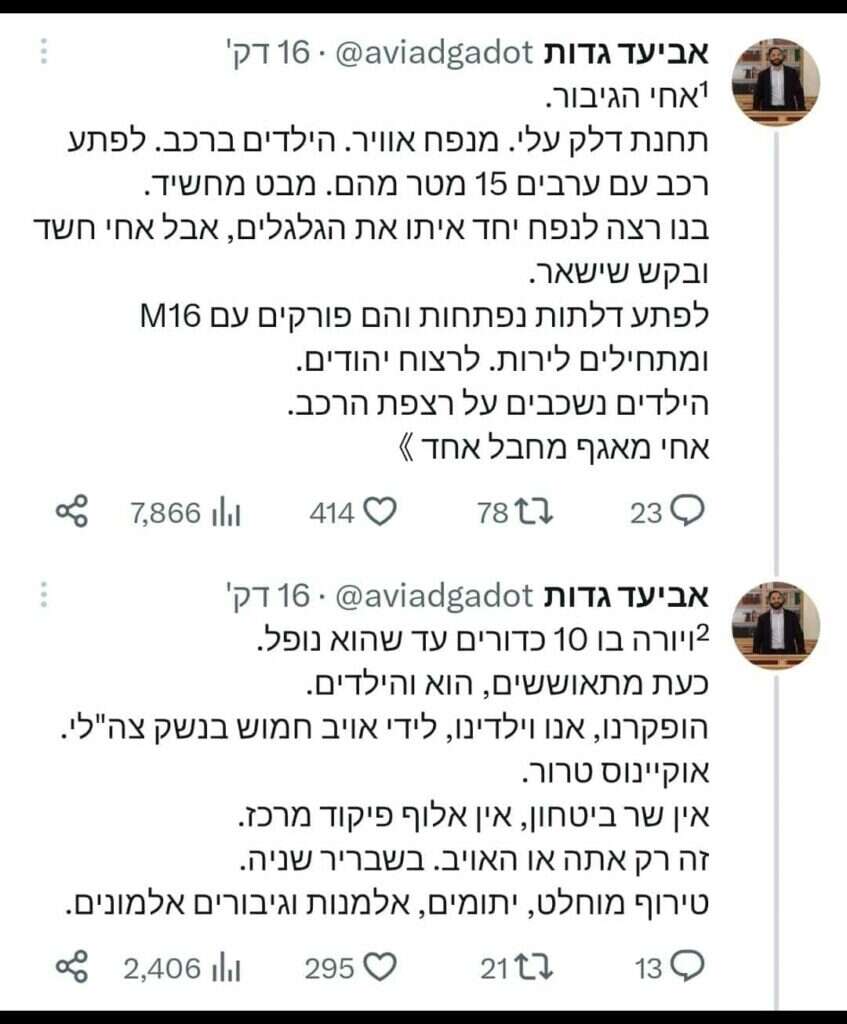Open @aviadgadot profile from the first tweet header
847x1024 pixels.
[x=431, y=52]
